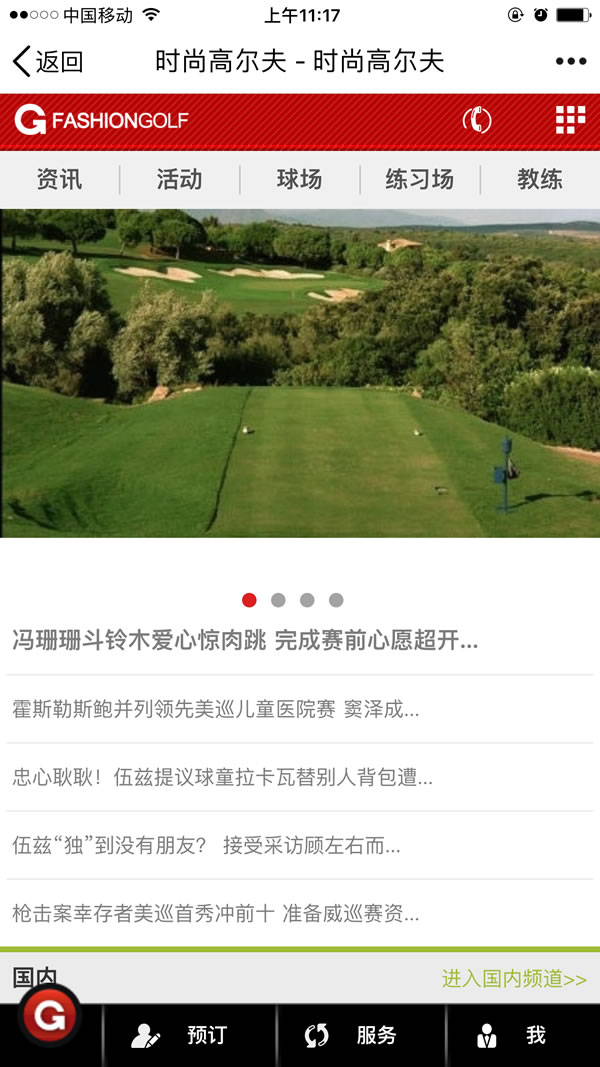Screen dimensions: 600x1067
Task: Switch to the 活动 tab
Action: pos(180,180)
